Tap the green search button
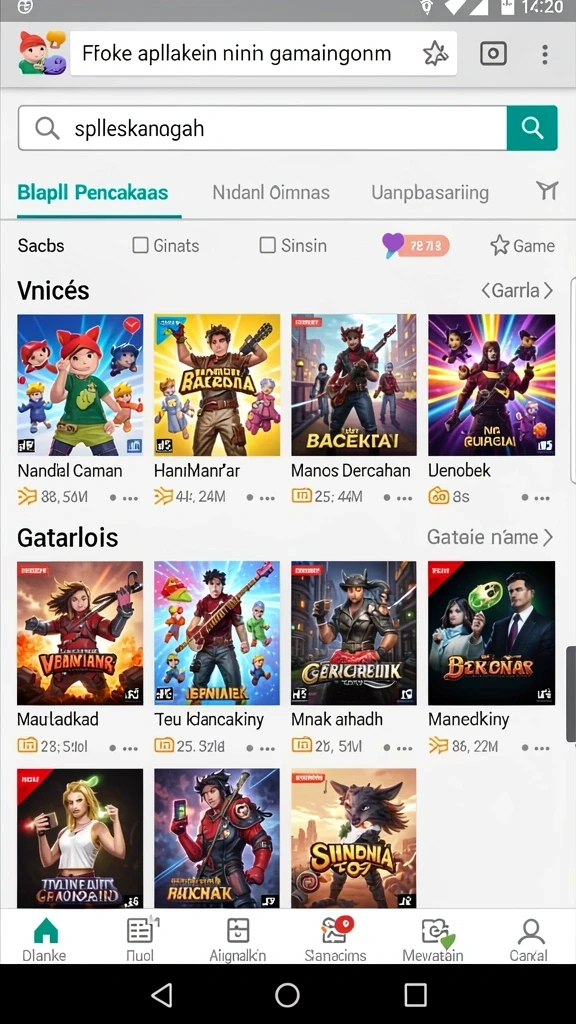Screen dimensions: 576x1024 pos(532,128)
